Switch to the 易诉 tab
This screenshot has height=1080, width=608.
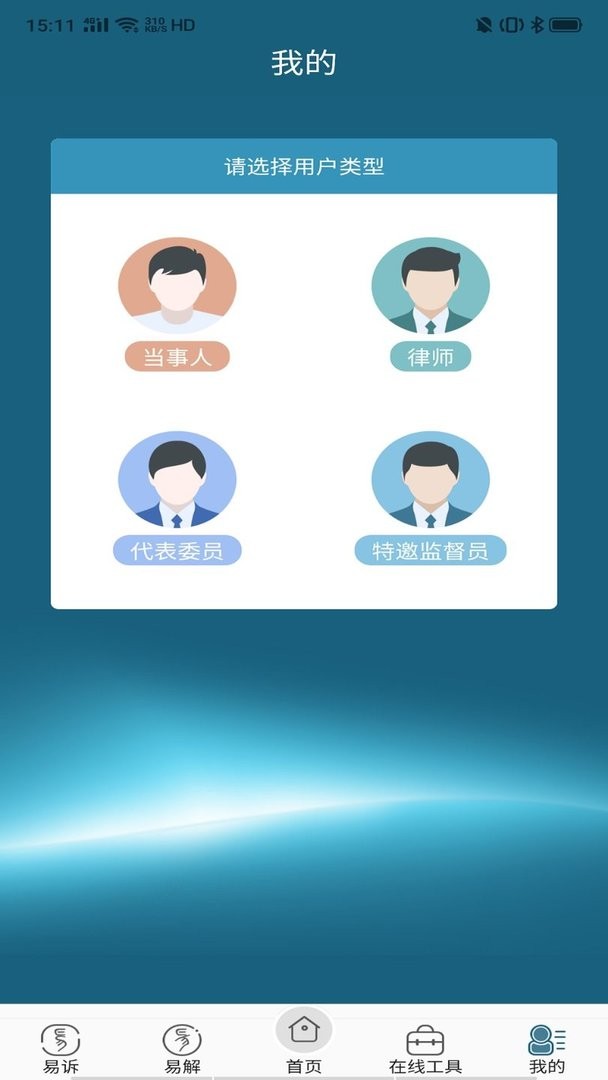click(x=60, y=1048)
